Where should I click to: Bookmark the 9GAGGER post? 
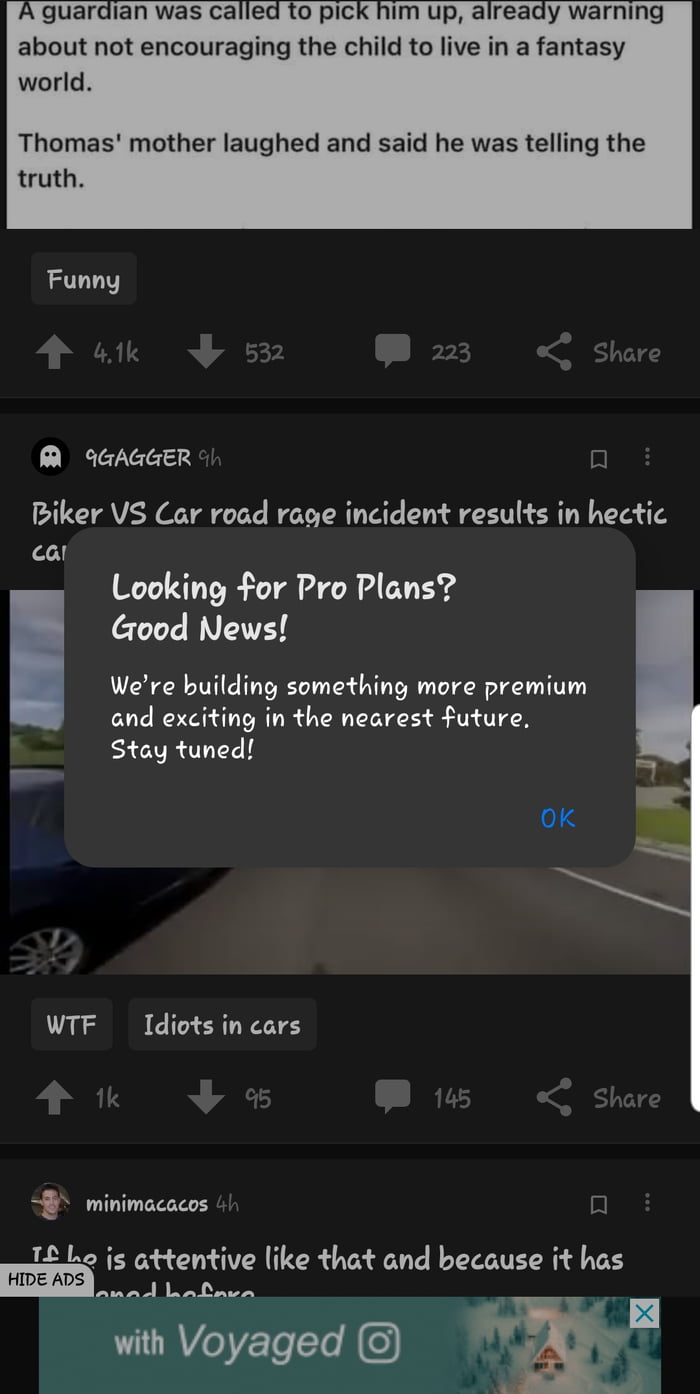pos(599,459)
